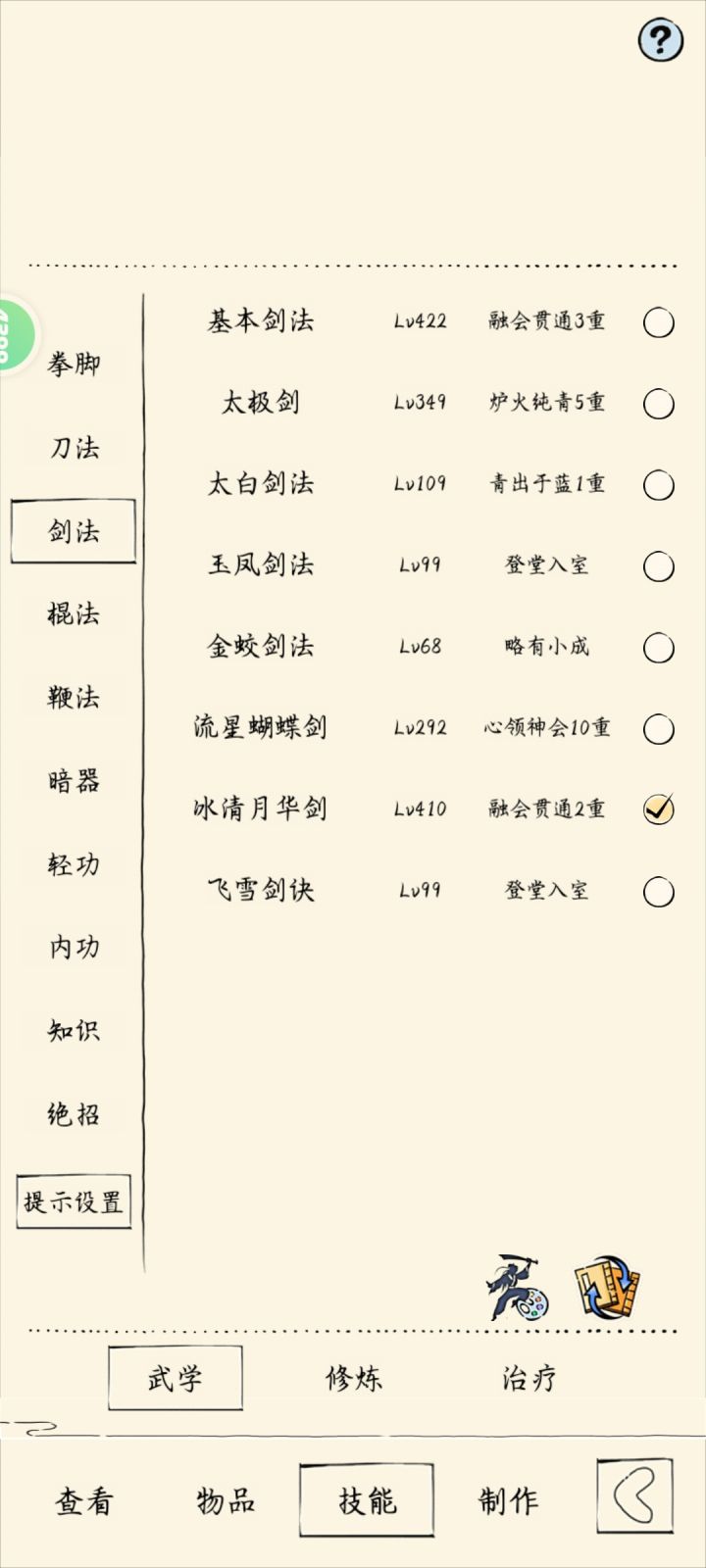The width and height of the screenshot is (706, 1568).
Task: Enable the circle beside 流星蝴蝶剑
Action: click(658, 726)
